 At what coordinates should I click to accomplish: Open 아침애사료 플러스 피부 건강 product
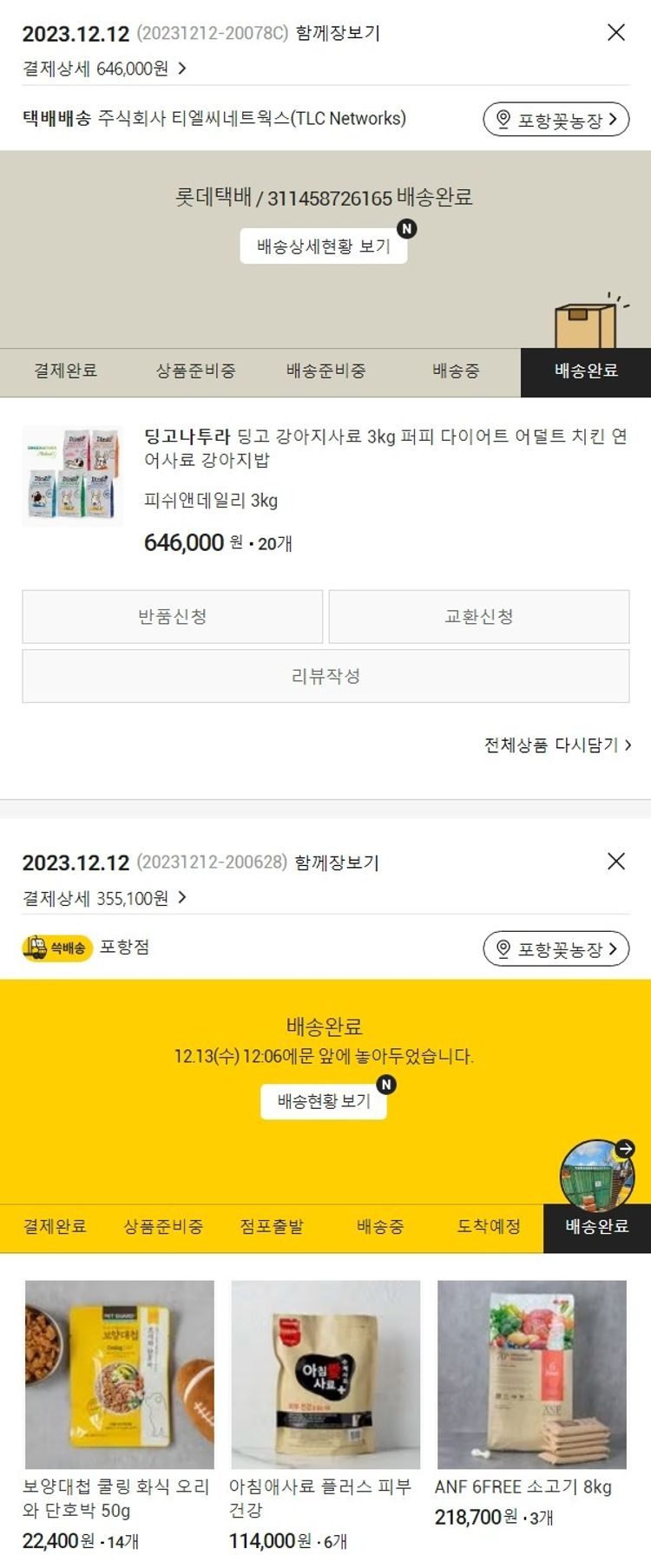pyautogui.click(x=325, y=1374)
